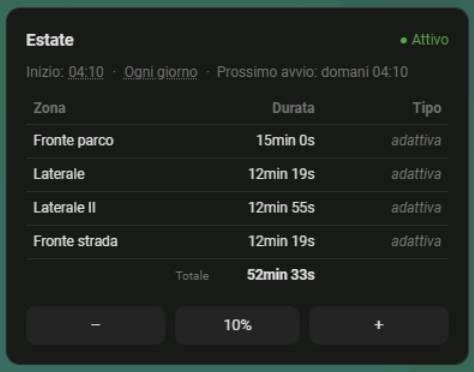The image size is (474, 372).
Task: Open the Ogni giorno schedule setting
Action: click(x=161, y=72)
